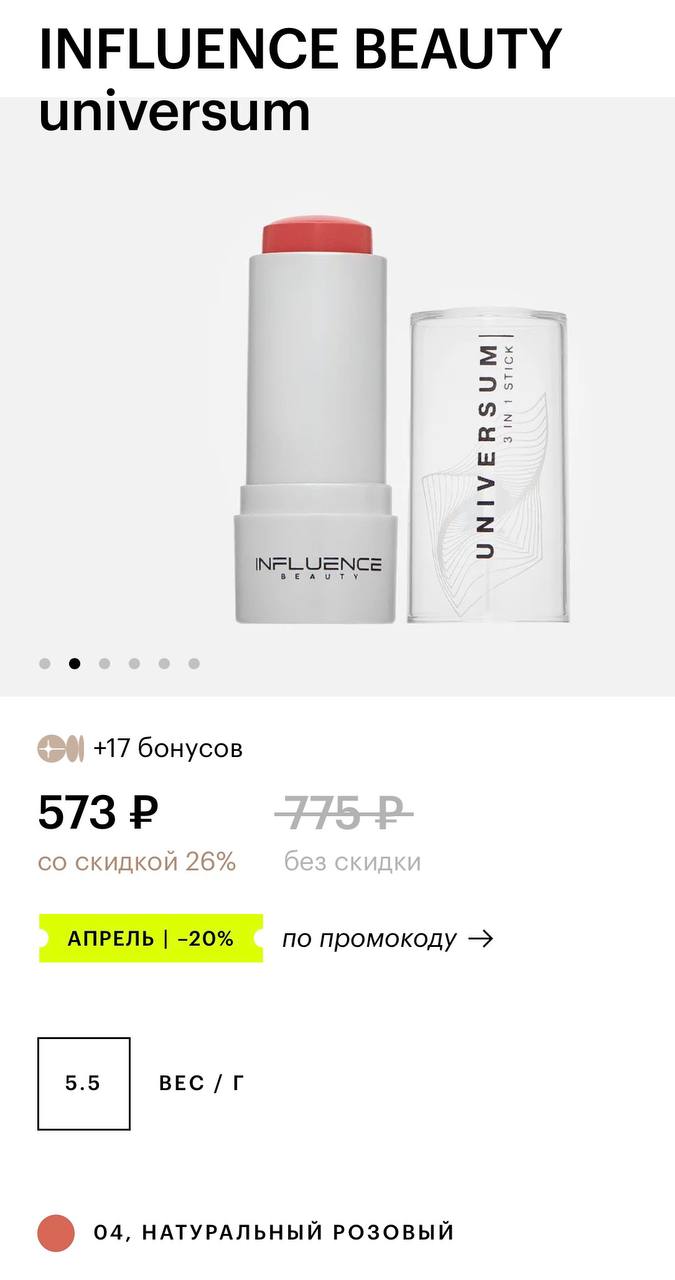Jump to the third image dot
Viewport: 675px width, 1280px height.
point(104,663)
